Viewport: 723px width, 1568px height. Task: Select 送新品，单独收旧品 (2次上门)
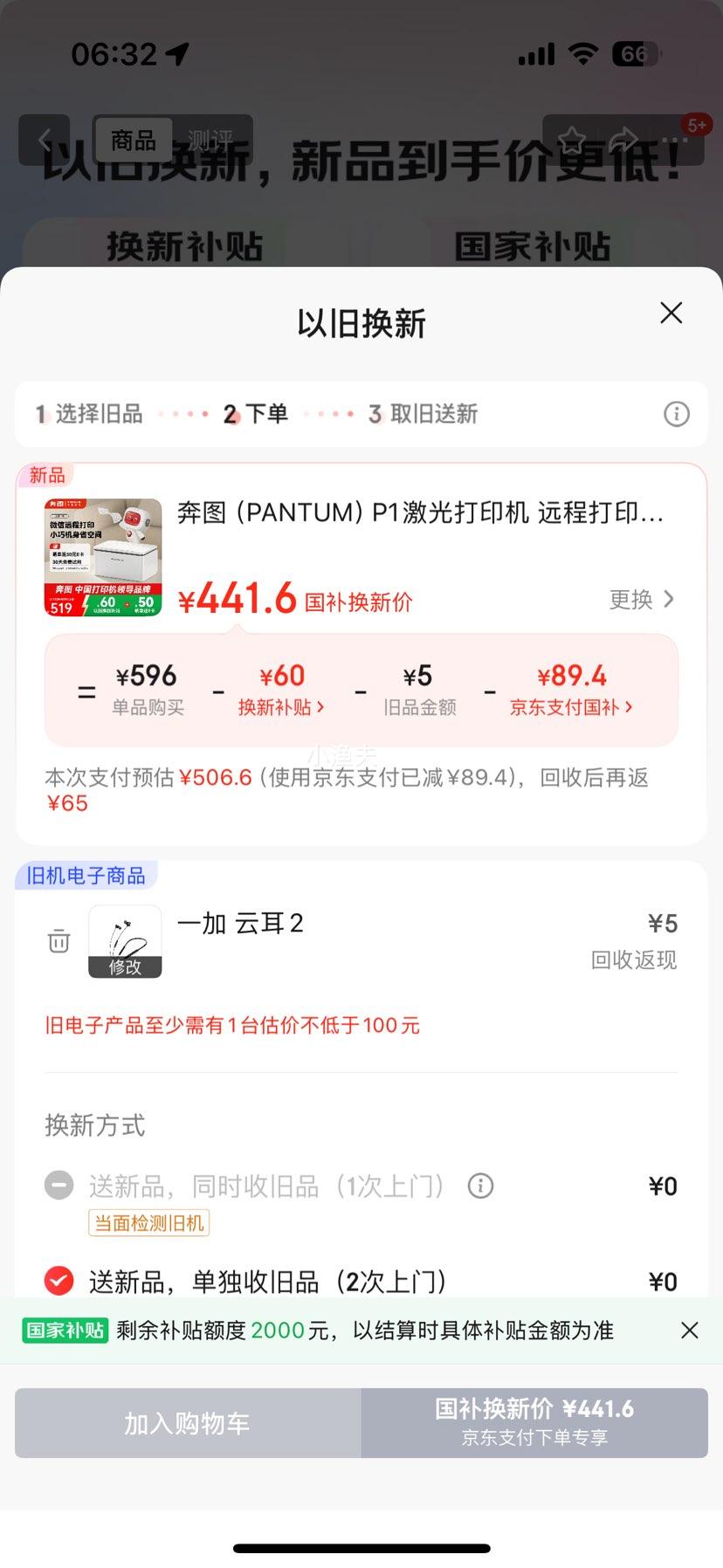click(59, 1281)
